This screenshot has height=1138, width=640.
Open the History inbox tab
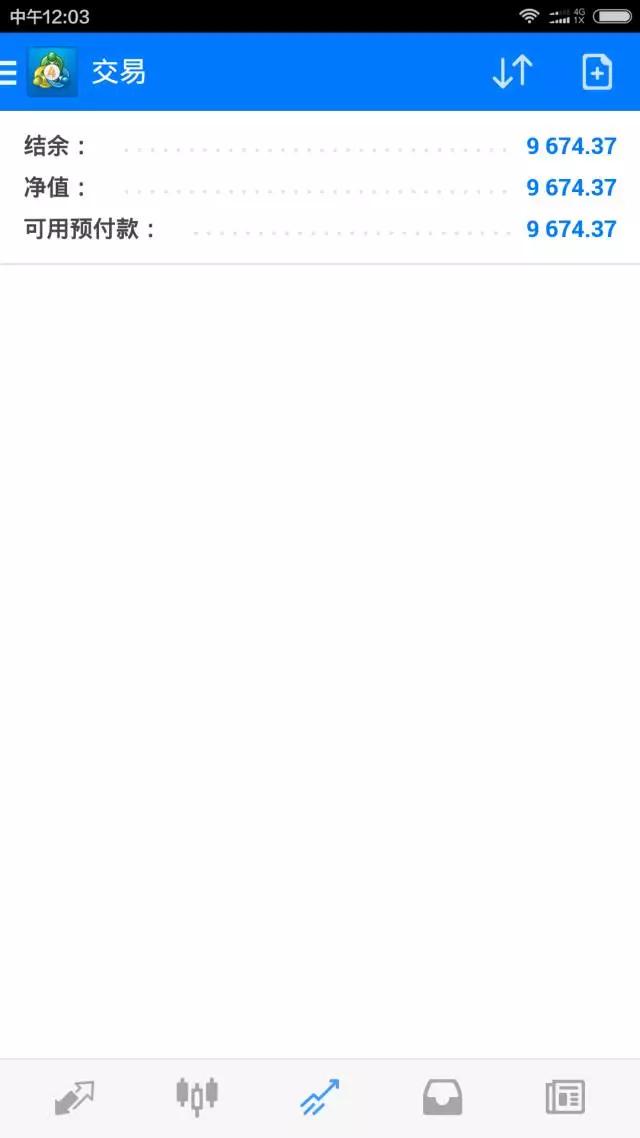point(442,1098)
